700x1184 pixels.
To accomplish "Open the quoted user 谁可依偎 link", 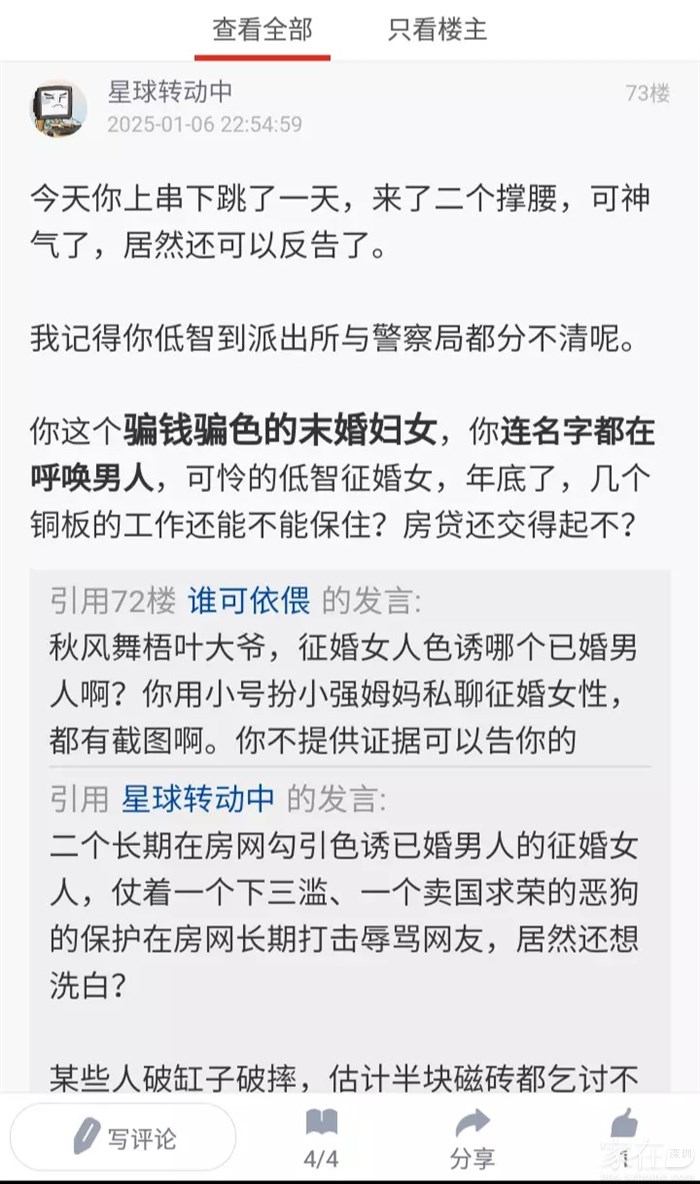I will point(249,600).
